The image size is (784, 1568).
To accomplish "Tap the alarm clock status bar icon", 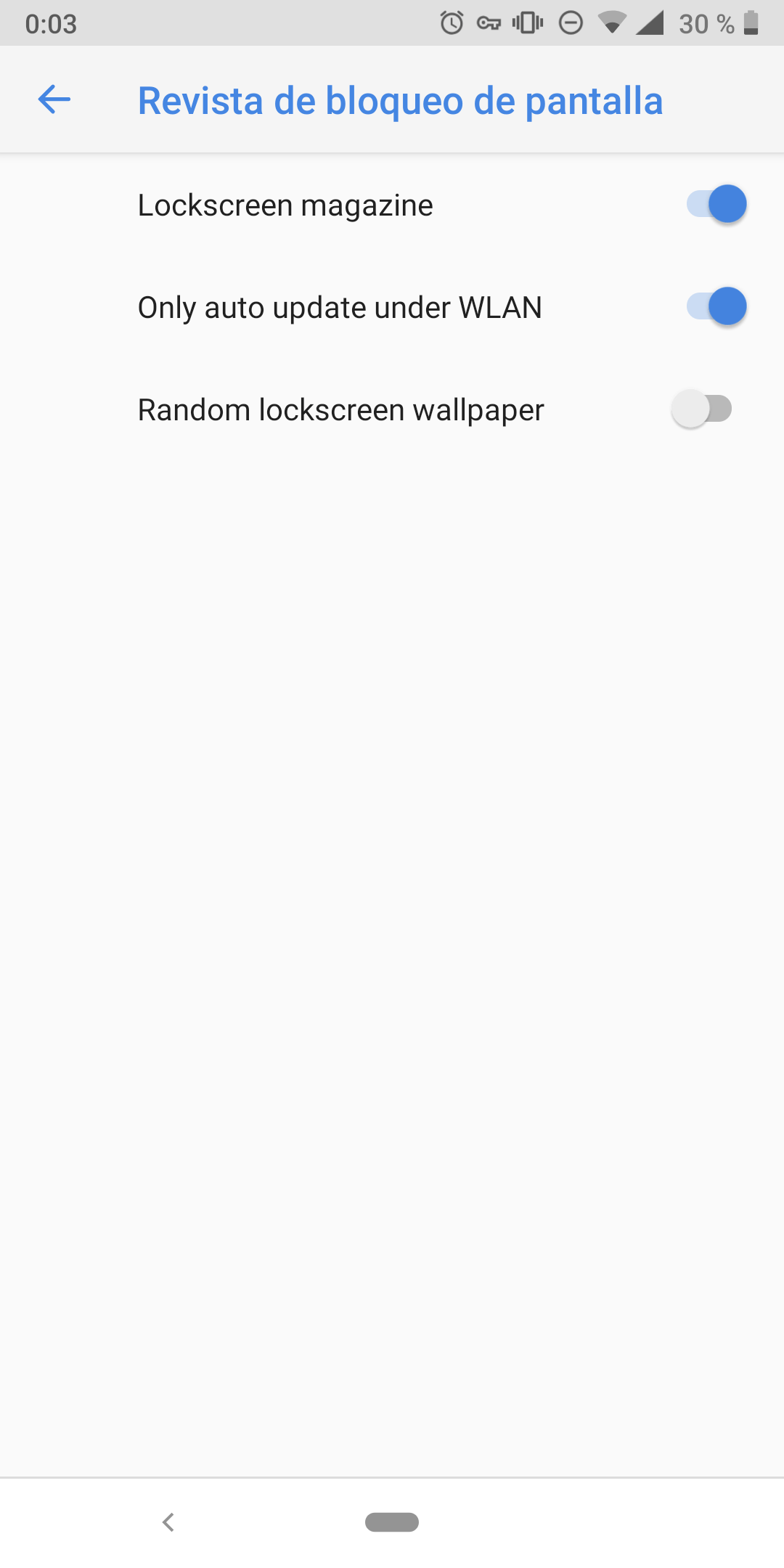I will click(452, 23).
